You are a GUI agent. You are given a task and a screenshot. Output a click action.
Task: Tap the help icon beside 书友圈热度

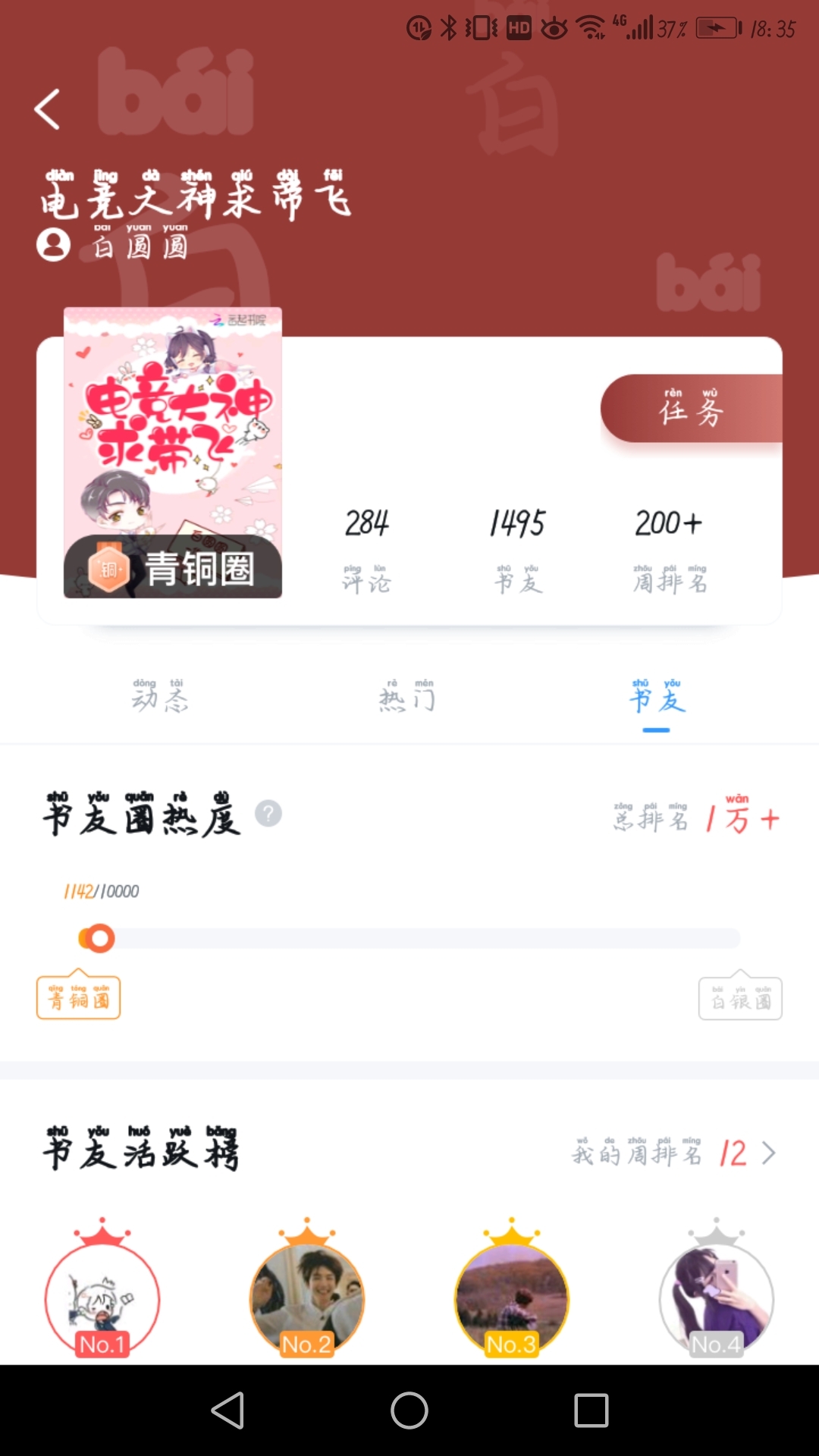tap(268, 814)
